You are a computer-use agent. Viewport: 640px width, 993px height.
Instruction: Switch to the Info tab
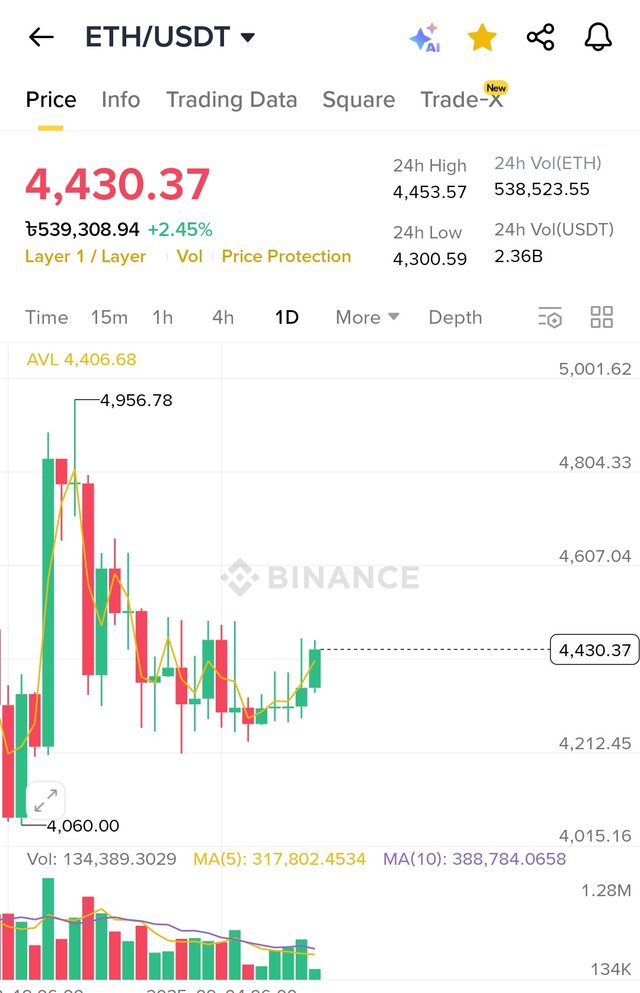[x=120, y=100]
